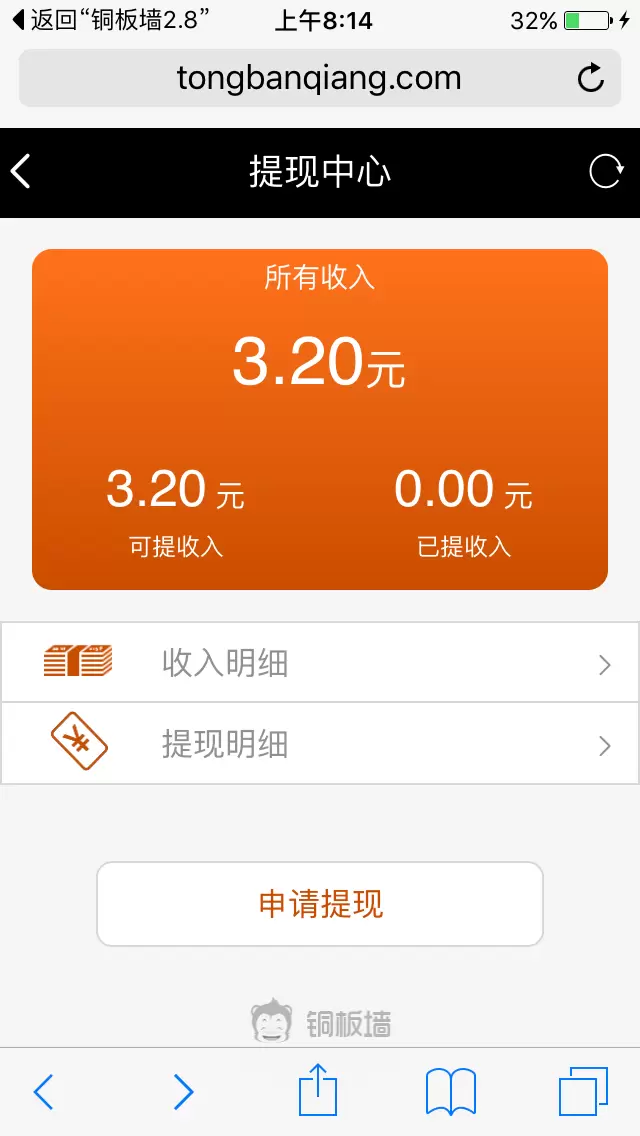Show all open Safari tabs

(x=582, y=1092)
